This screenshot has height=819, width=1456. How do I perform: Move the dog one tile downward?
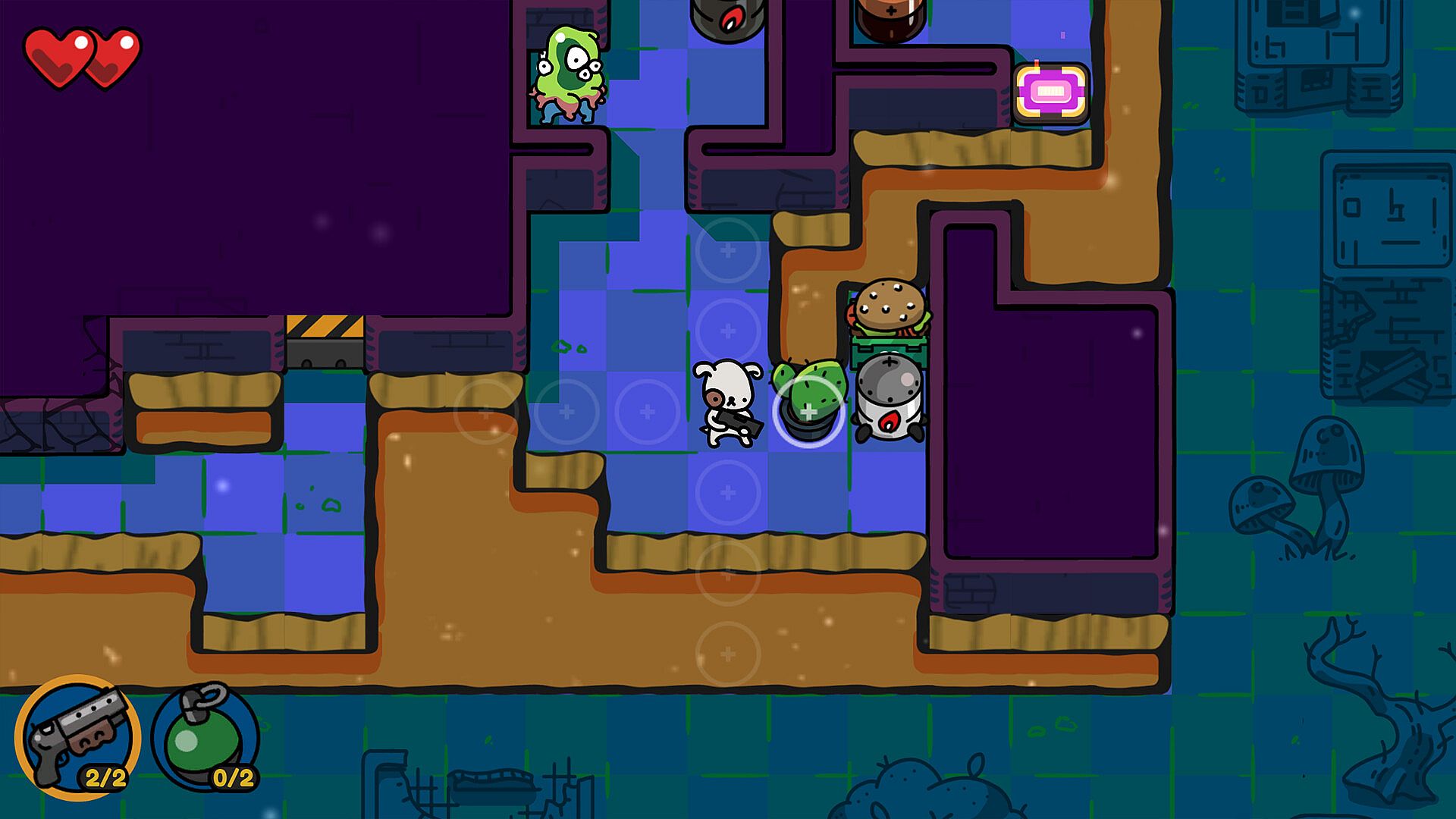pos(728,493)
